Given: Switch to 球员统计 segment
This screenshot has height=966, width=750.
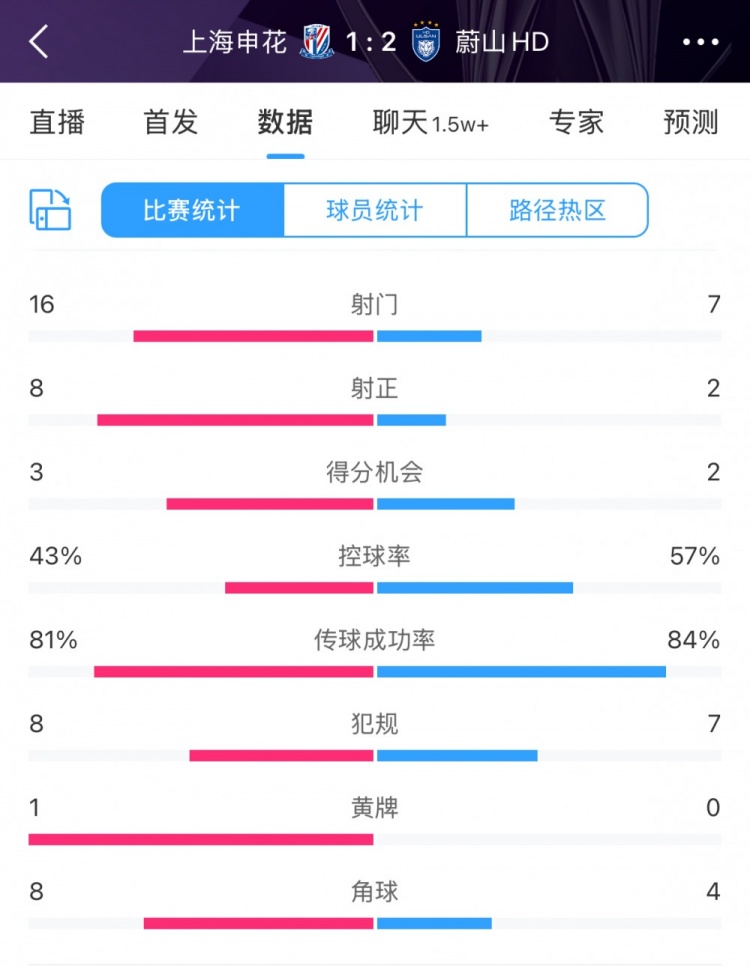Looking at the screenshot, I should point(375,210).
